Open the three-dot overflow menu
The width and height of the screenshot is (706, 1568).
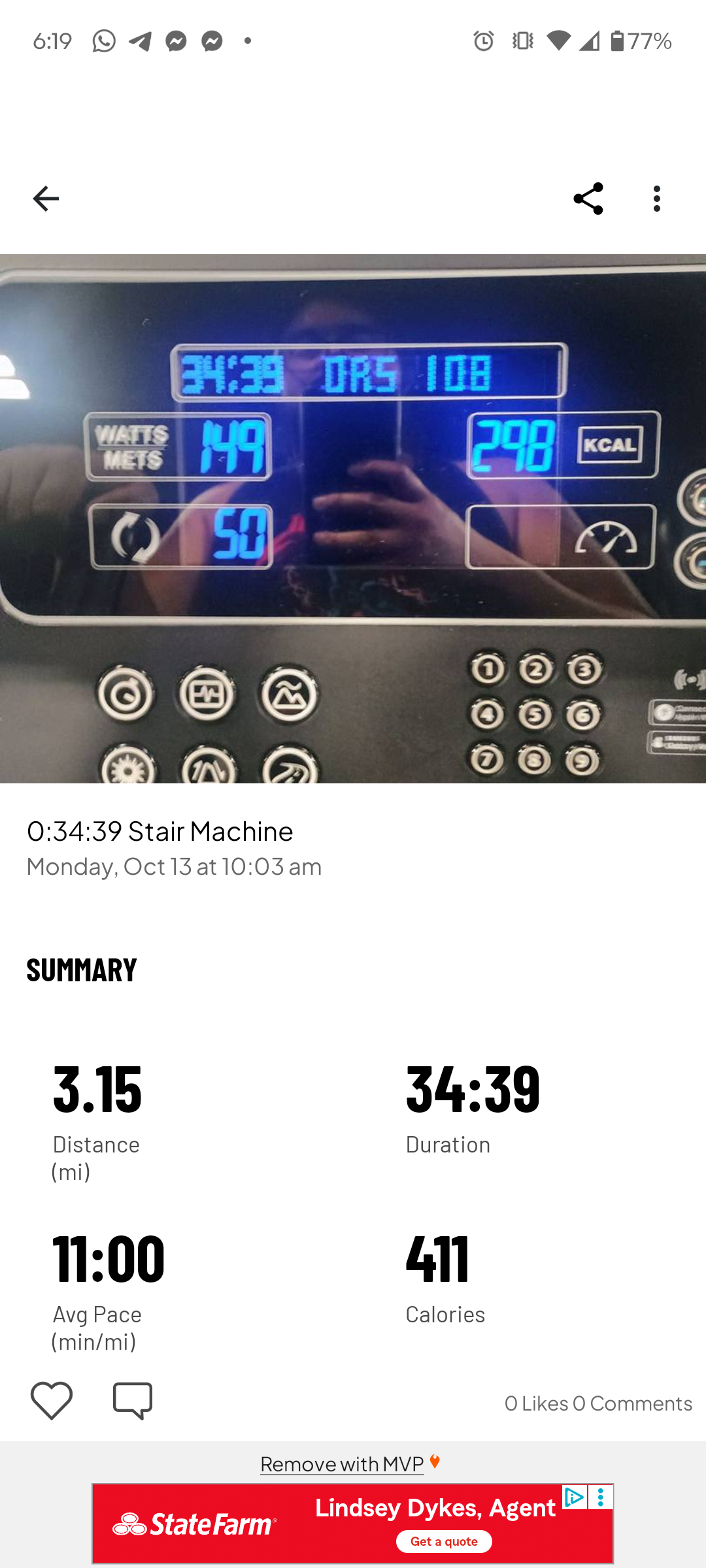tap(657, 199)
